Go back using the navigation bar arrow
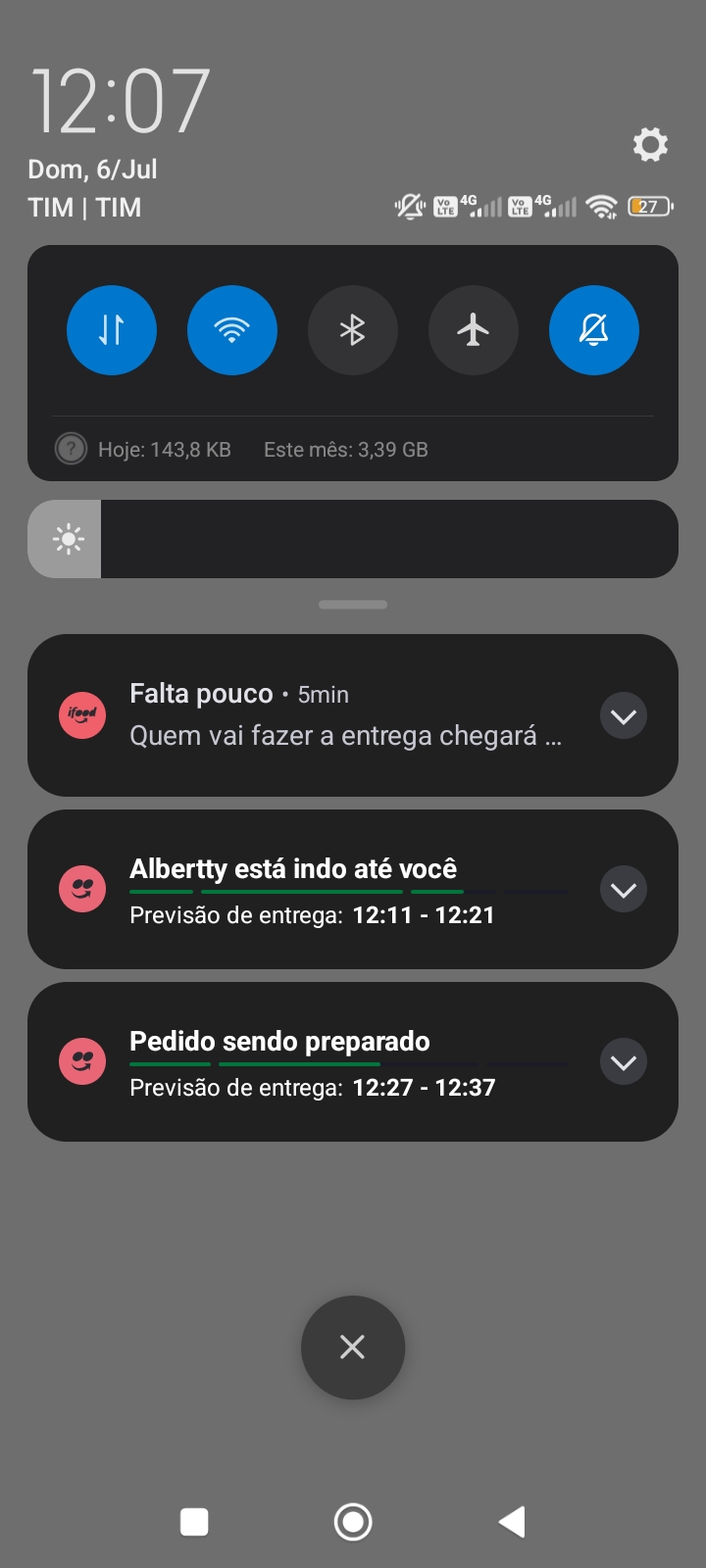706x1568 pixels. point(512,1522)
